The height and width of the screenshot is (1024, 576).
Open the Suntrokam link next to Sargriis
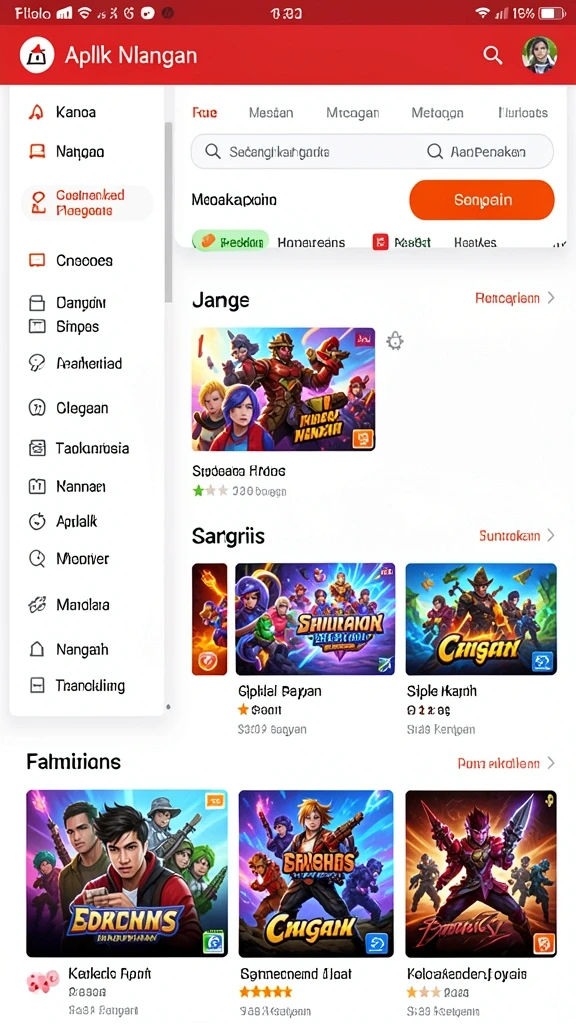pyautogui.click(x=517, y=536)
